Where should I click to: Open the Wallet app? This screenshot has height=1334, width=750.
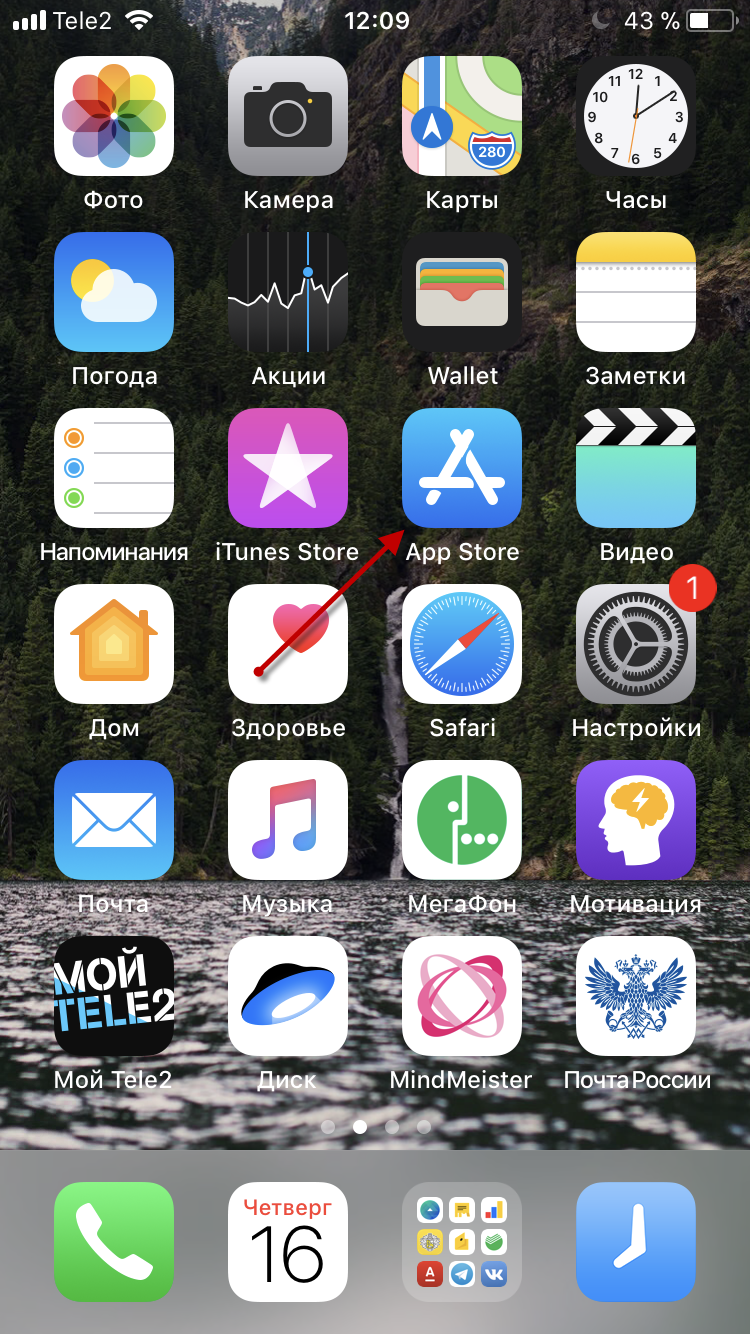coord(462,292)
